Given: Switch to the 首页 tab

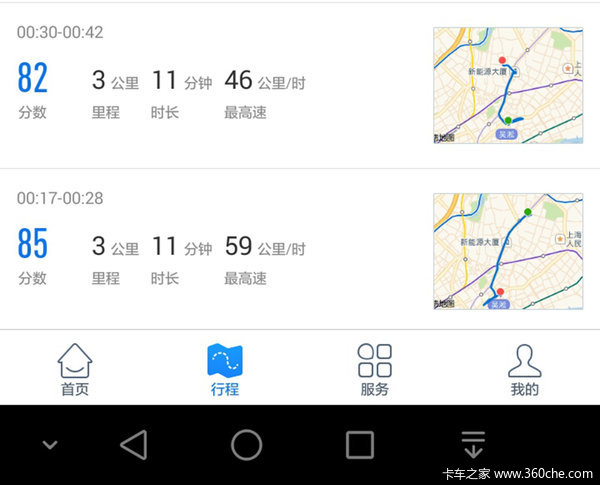Looking at the screenshot, I should pyautogui.click(x=75, y=369).
